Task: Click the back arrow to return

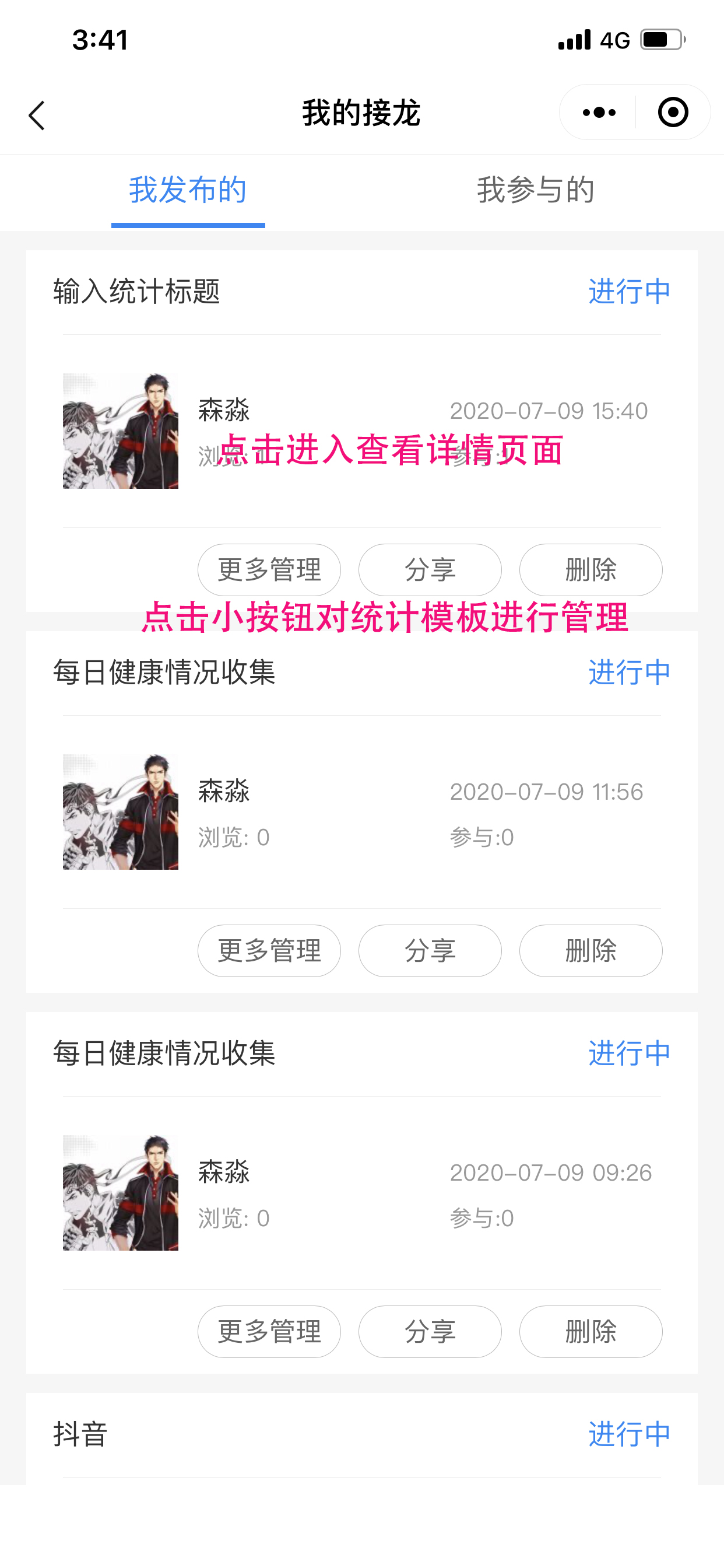Action: (37, 114)
